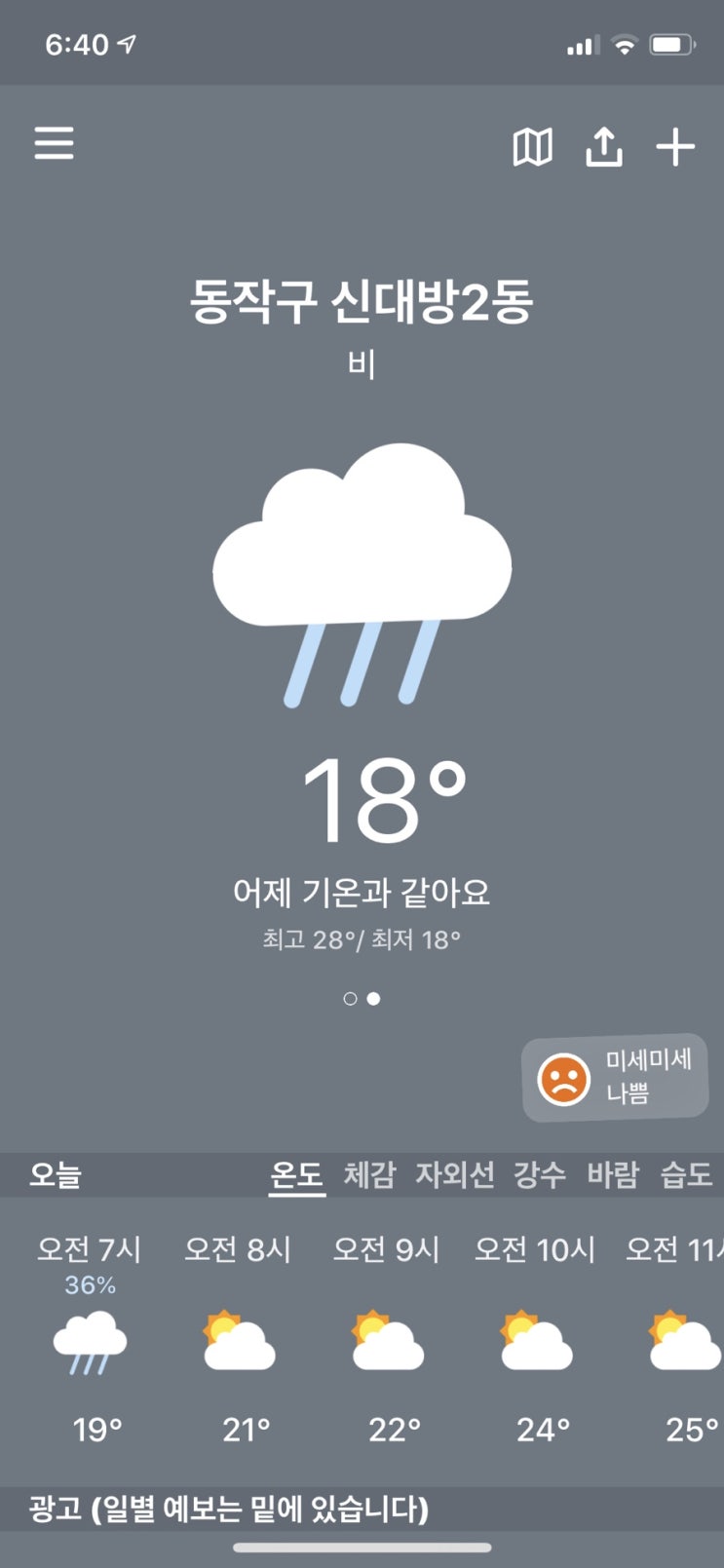The image size is (724, 1568).
Task: Tap the page indicator dots
Action: click(362, 998)
